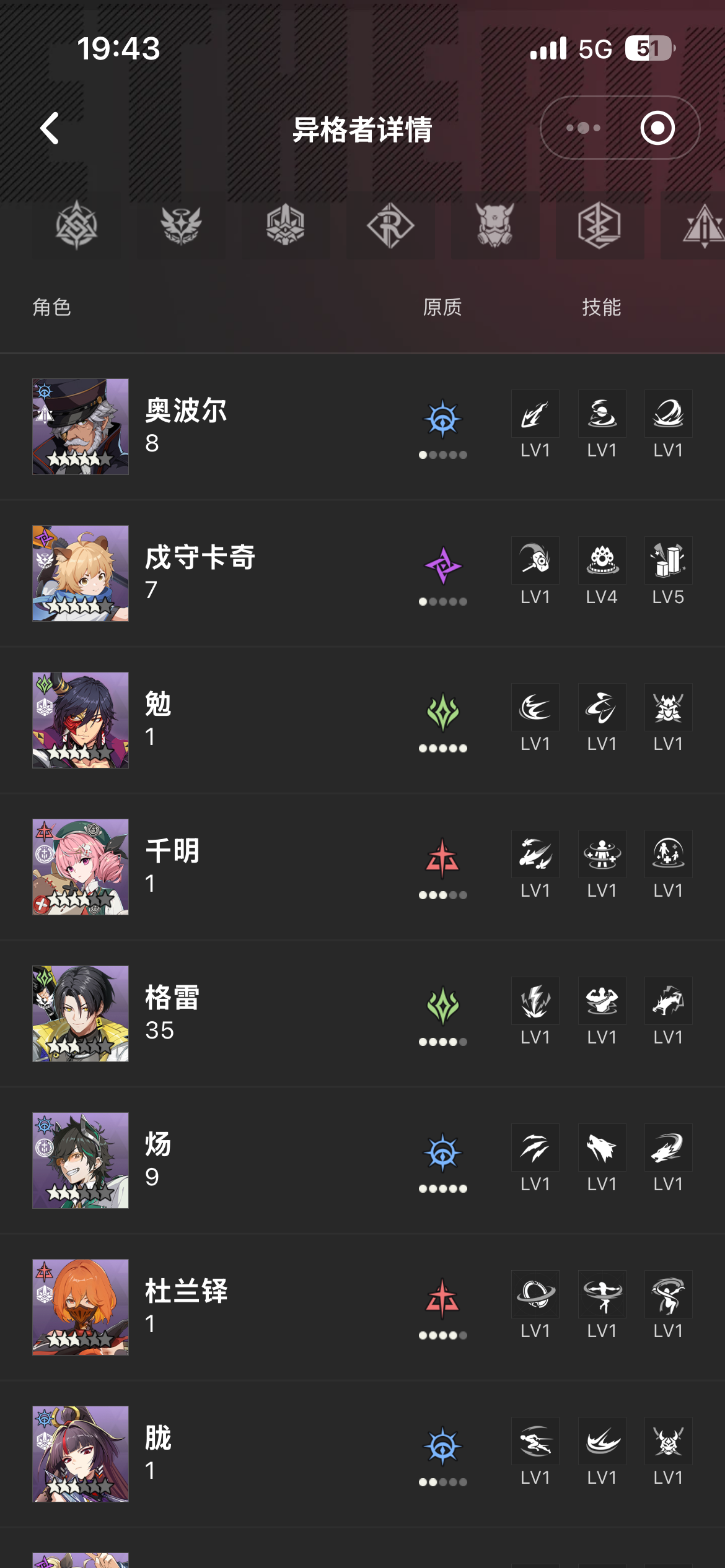The image size is (725, 1568).
Task: Tap 炀's wolf-head skill icon
Action: click(601, 1147)
